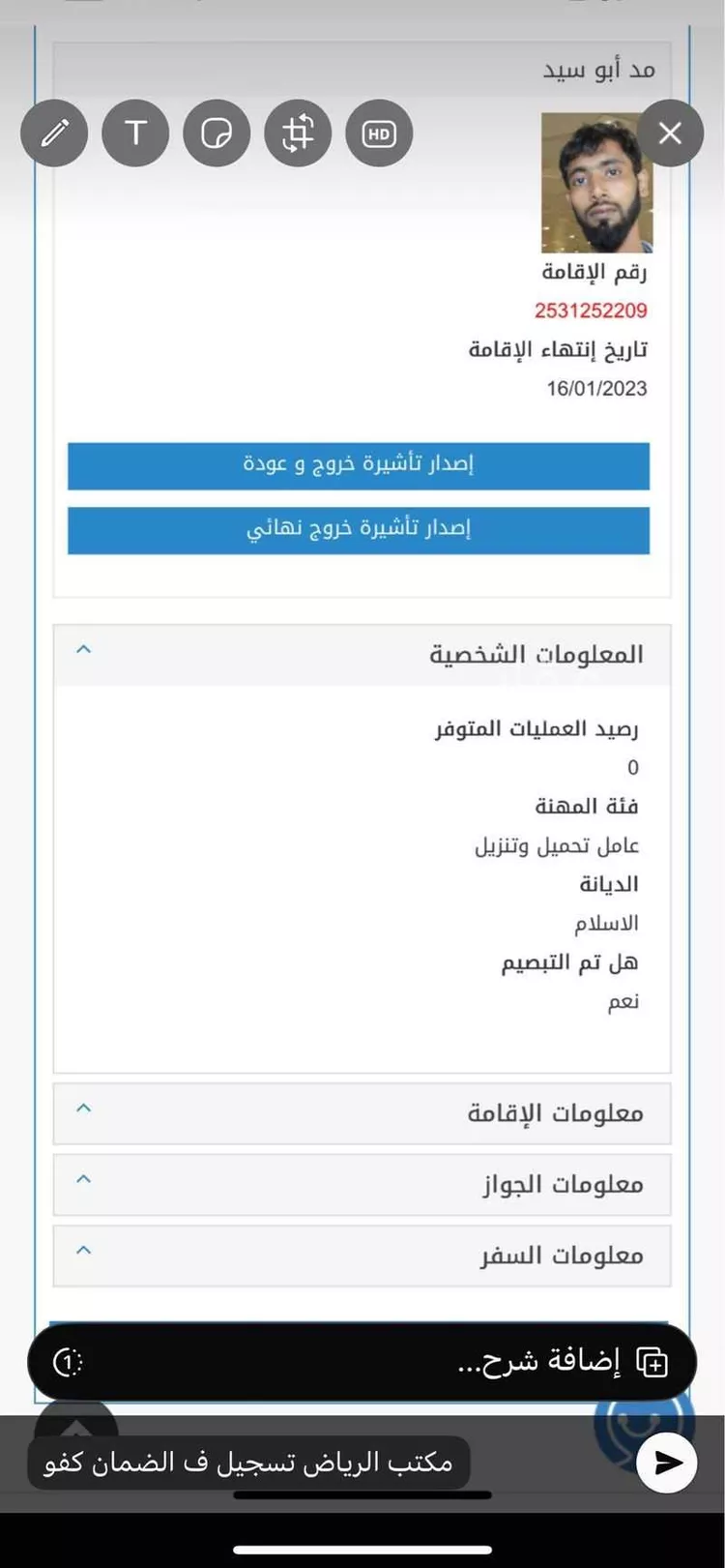Collapse the معلومات السفر section

click(x=84, y=1254)
